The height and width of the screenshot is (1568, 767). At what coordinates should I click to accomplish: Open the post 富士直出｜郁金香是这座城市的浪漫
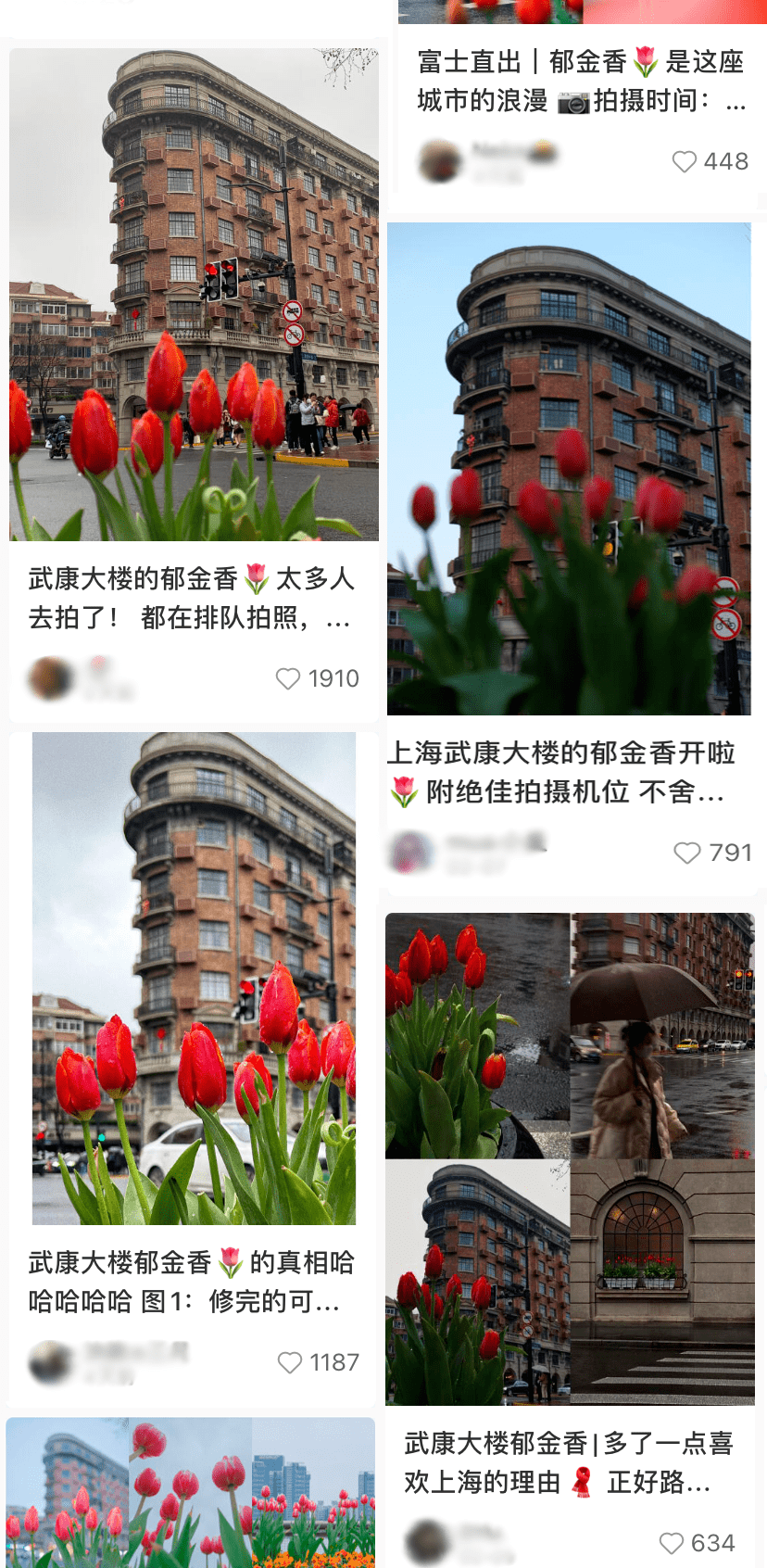[x=580, y=81]
